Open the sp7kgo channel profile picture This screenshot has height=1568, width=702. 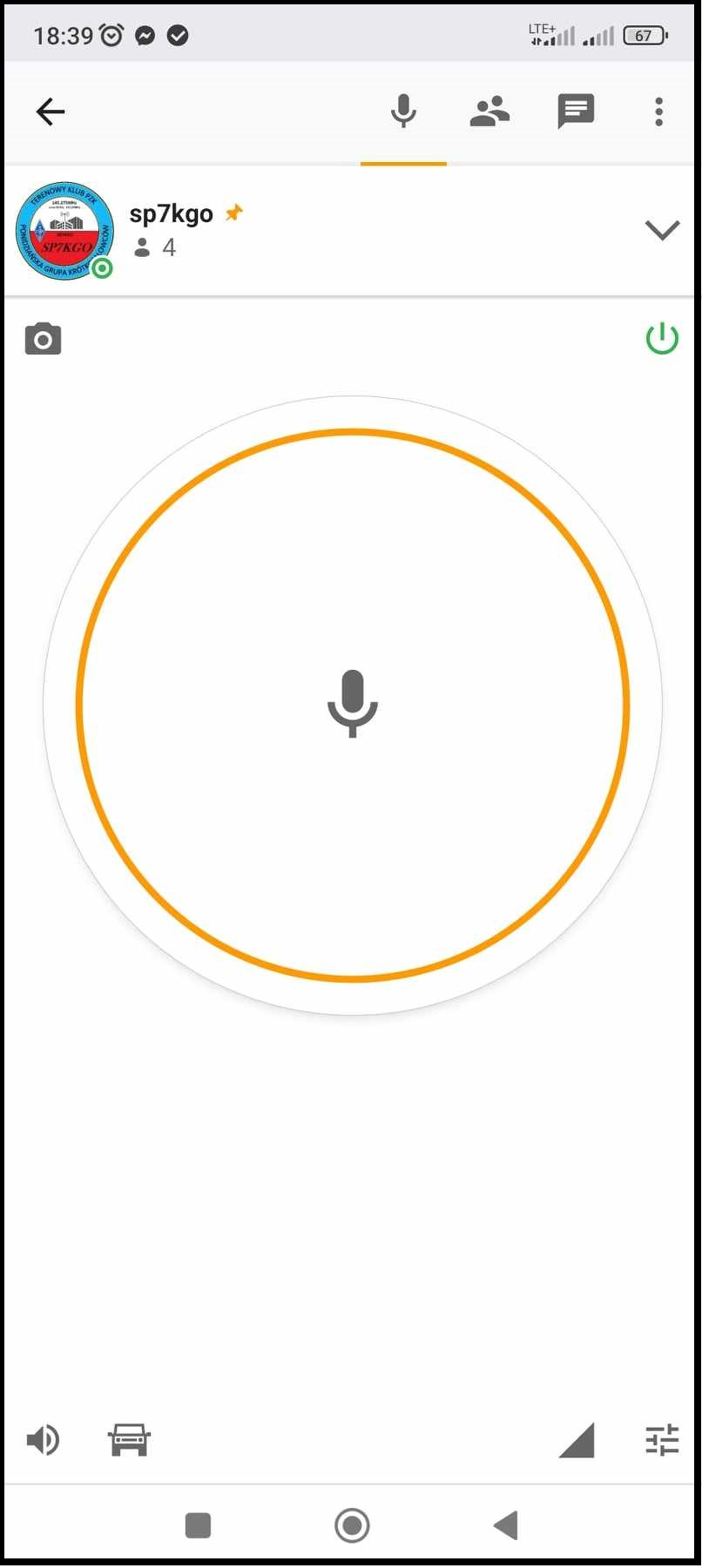pos(64,231)
